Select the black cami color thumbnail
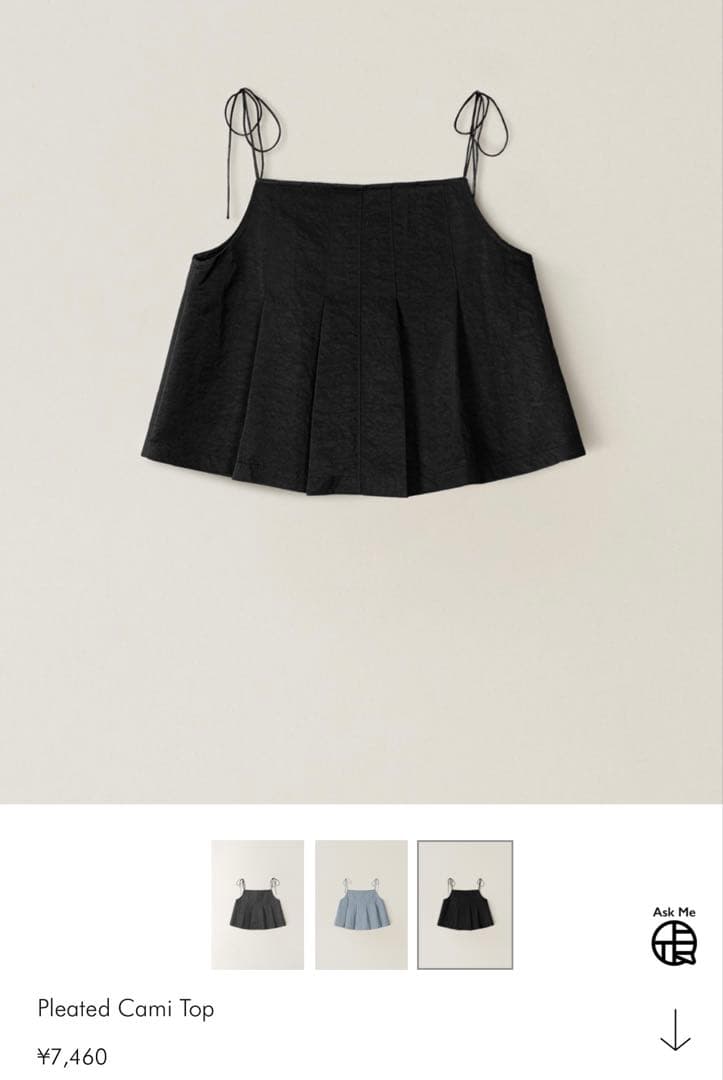This screenshot has height=1080, width=723. (465, 904)
